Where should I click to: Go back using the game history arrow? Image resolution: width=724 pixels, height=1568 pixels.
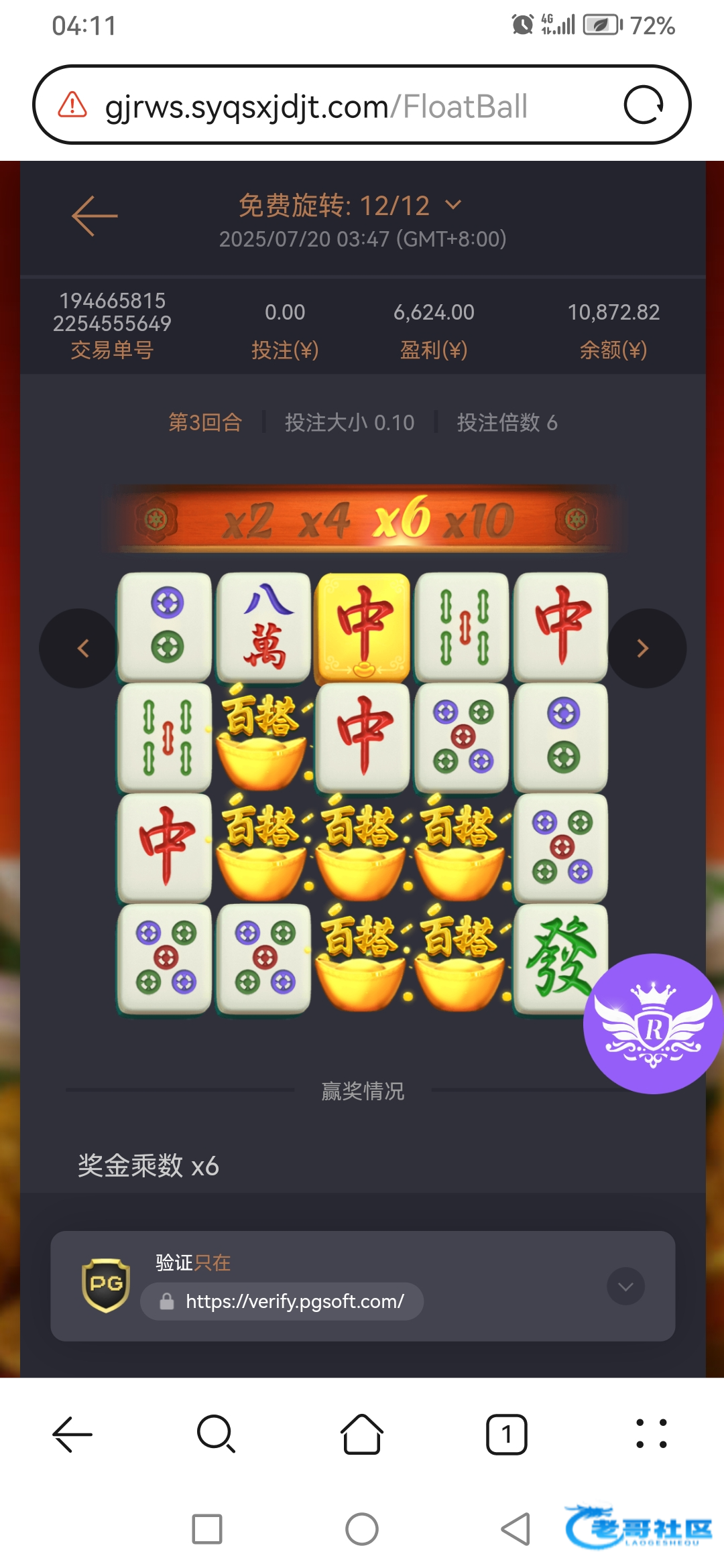click(95, 216)
